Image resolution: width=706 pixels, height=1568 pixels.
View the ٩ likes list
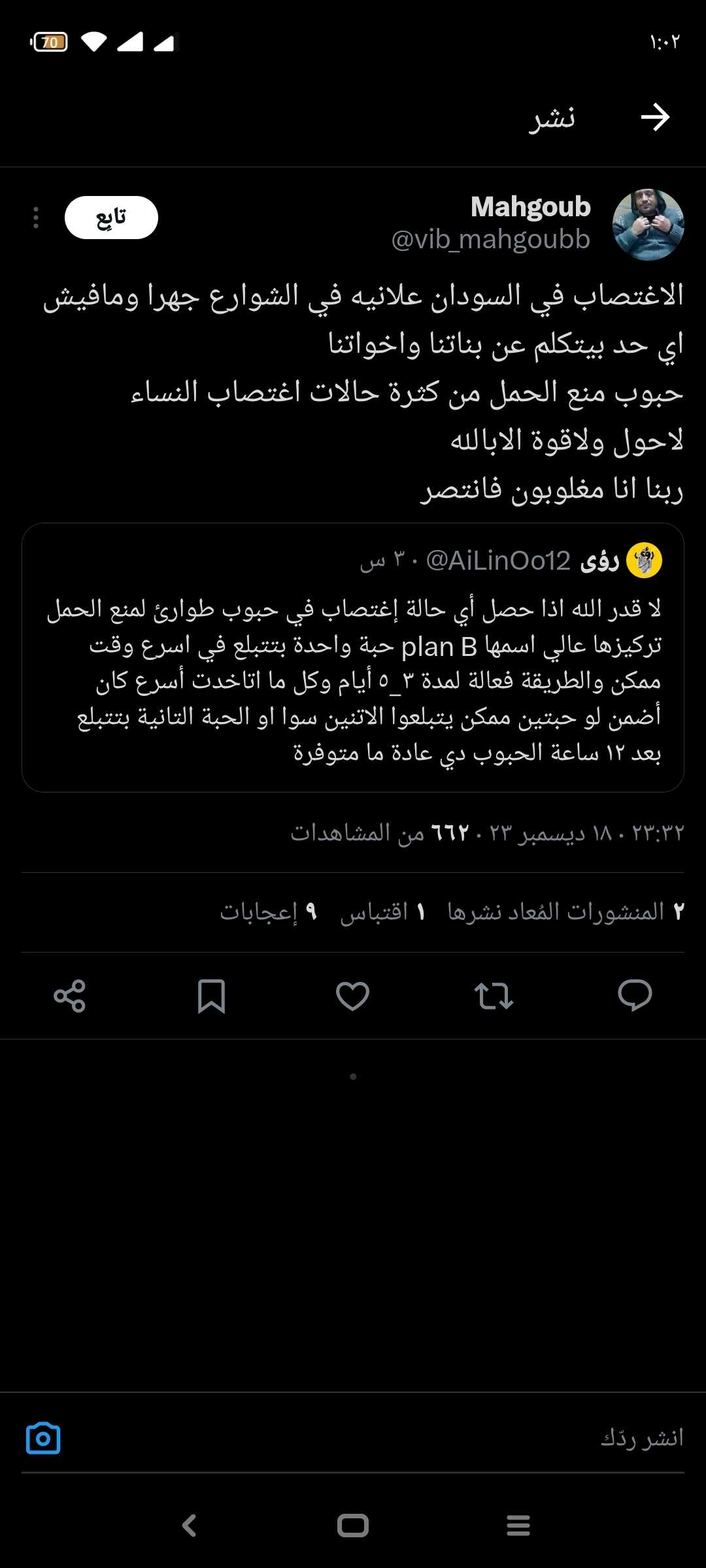pyautogui.click(x=269, y=911)
